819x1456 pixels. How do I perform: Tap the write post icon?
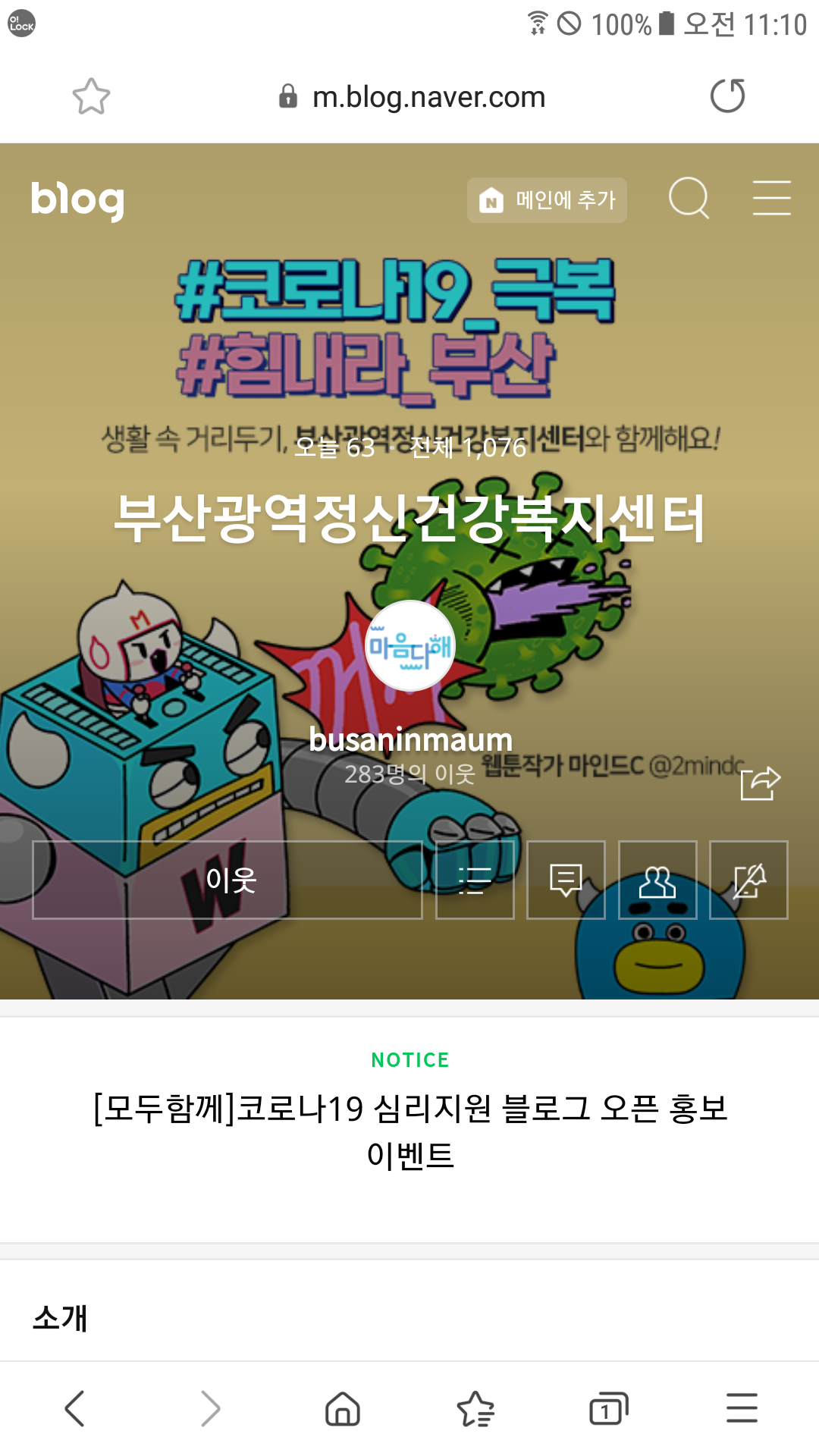pos(748,880)
